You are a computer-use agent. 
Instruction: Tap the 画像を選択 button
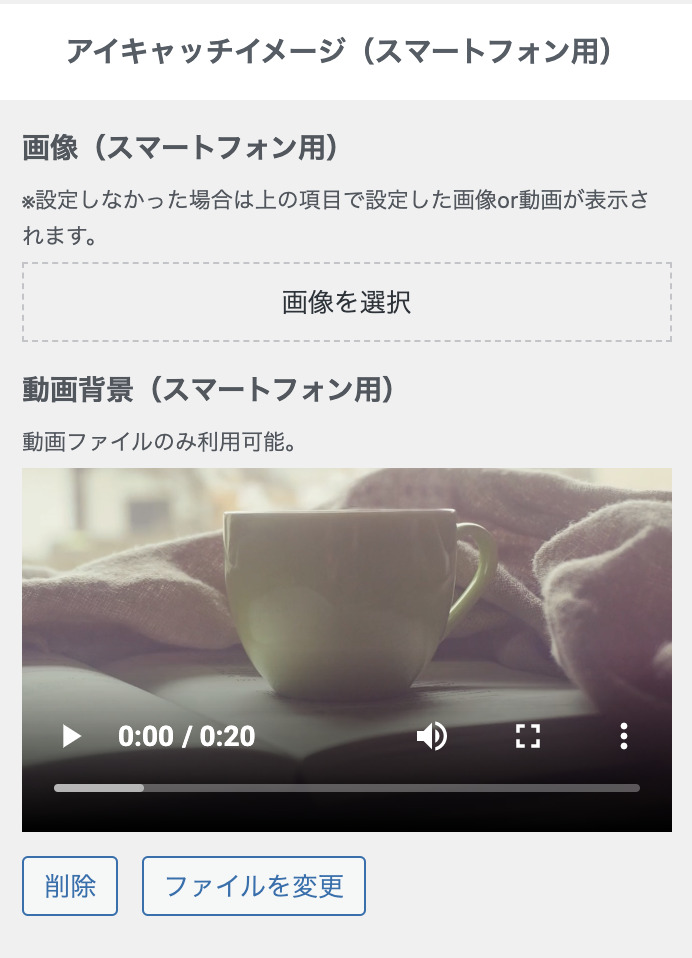(346, 304)
